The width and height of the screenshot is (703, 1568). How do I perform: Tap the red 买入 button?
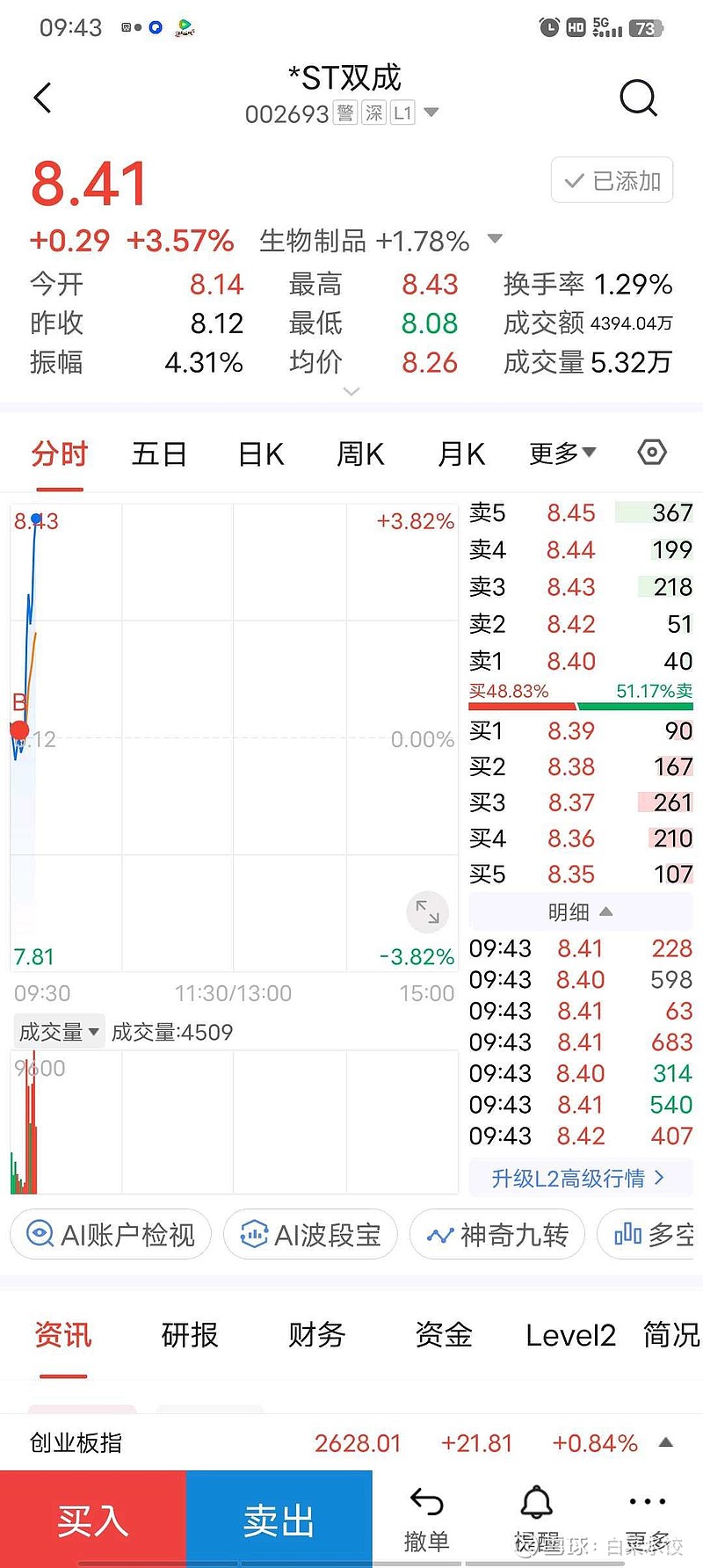[x=93, y=1519]
